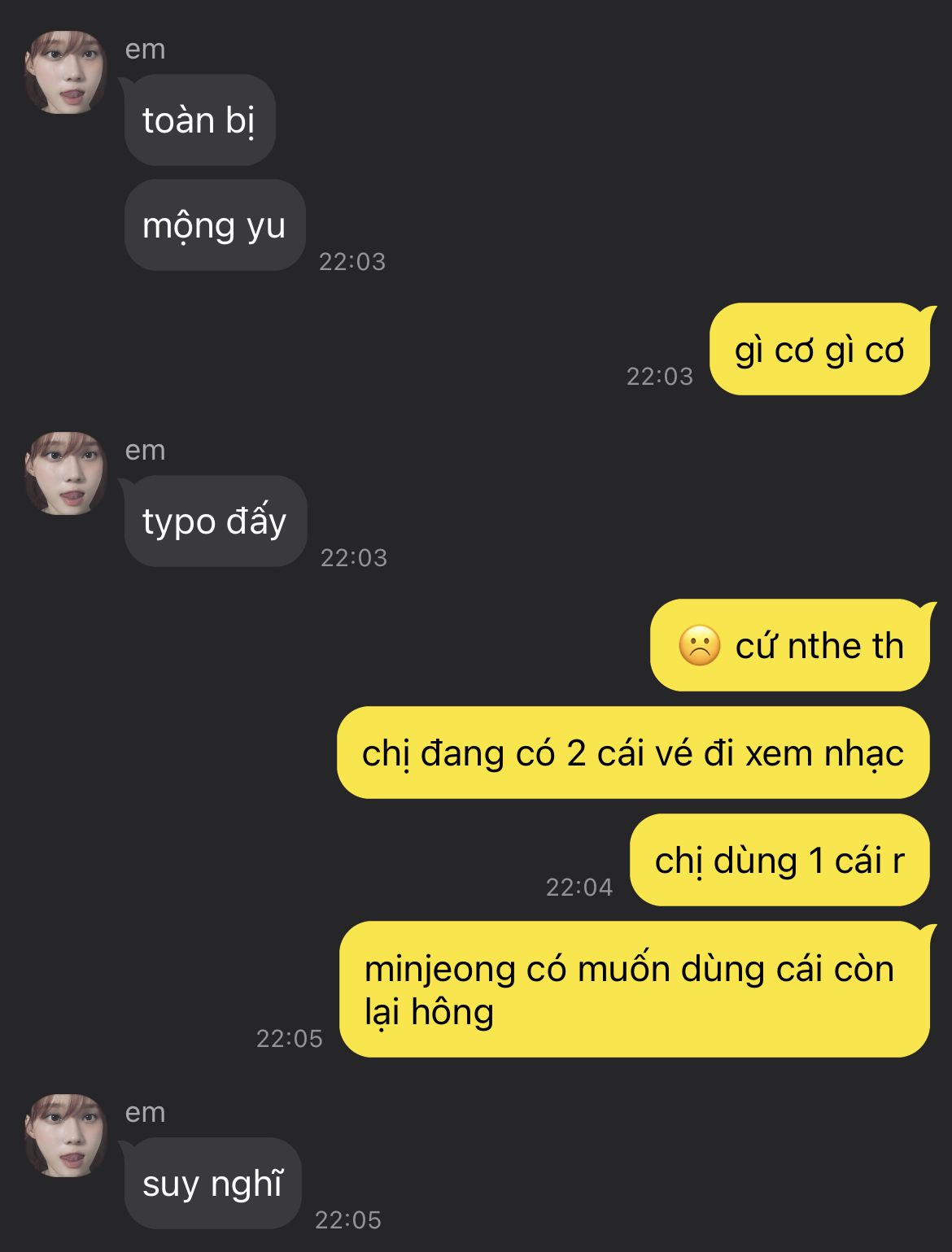Open em's profile photo beside "toàn bị"
This screenshot has height=1252, width=952.
point(65,73)
